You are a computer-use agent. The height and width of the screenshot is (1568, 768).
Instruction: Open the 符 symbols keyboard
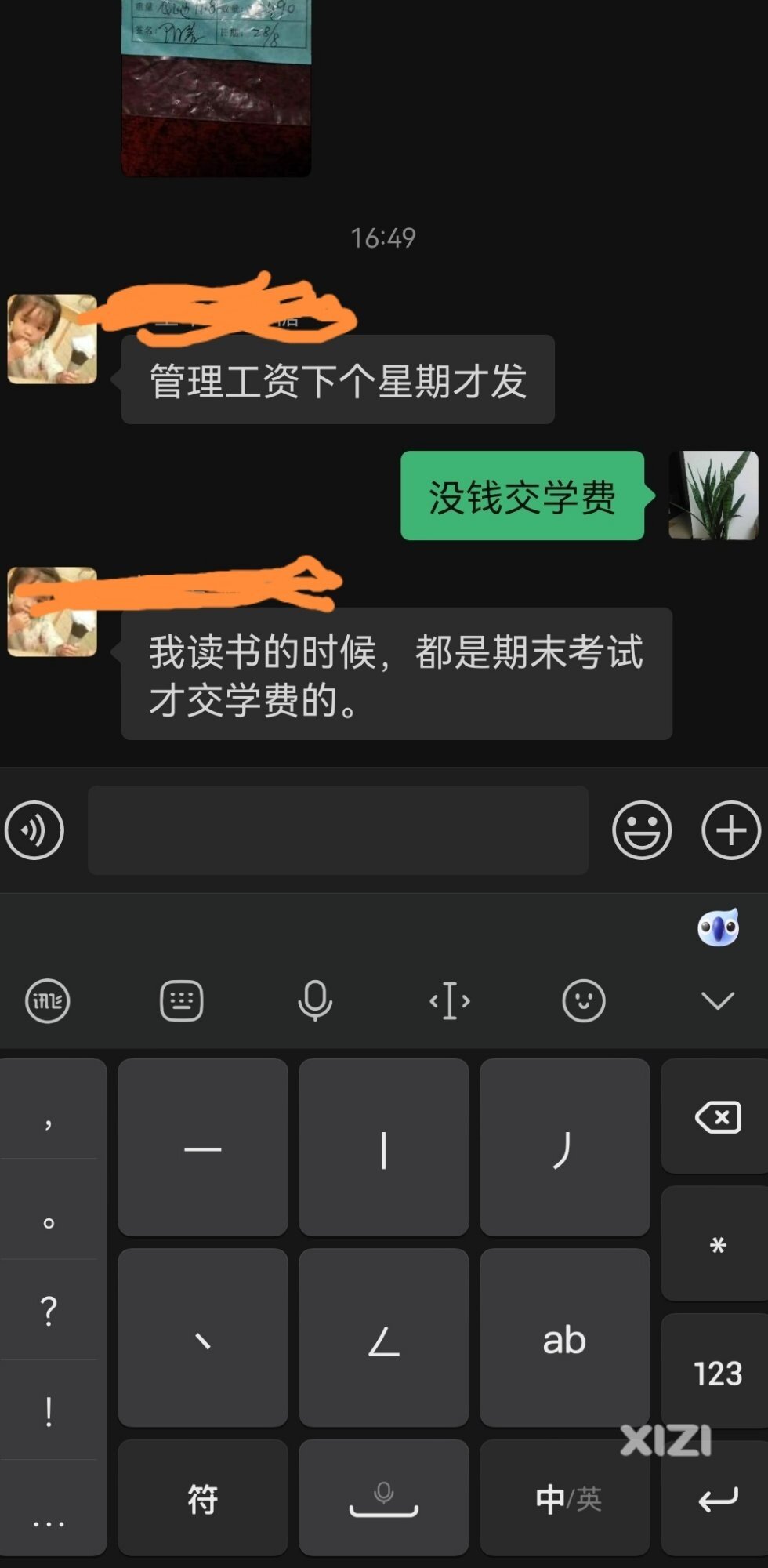(x=202, y=1499)
